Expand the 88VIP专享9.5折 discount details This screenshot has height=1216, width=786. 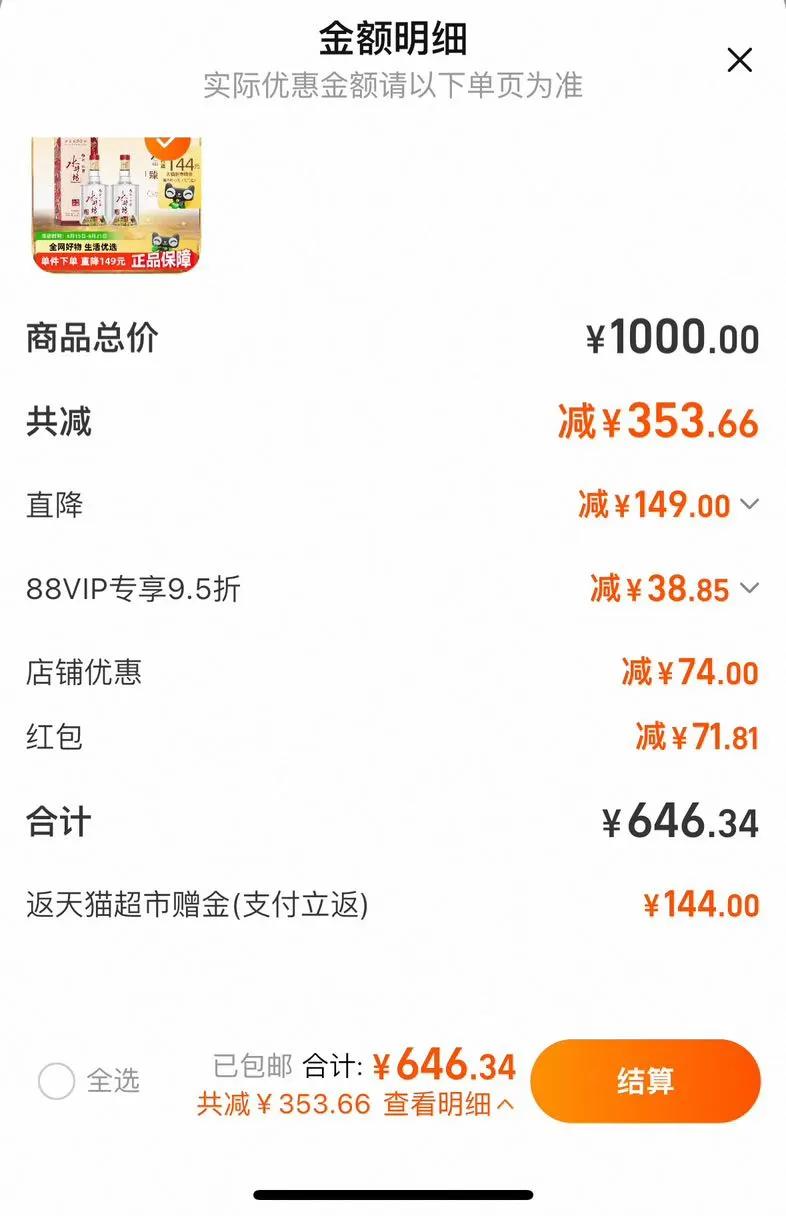point(749,588)
